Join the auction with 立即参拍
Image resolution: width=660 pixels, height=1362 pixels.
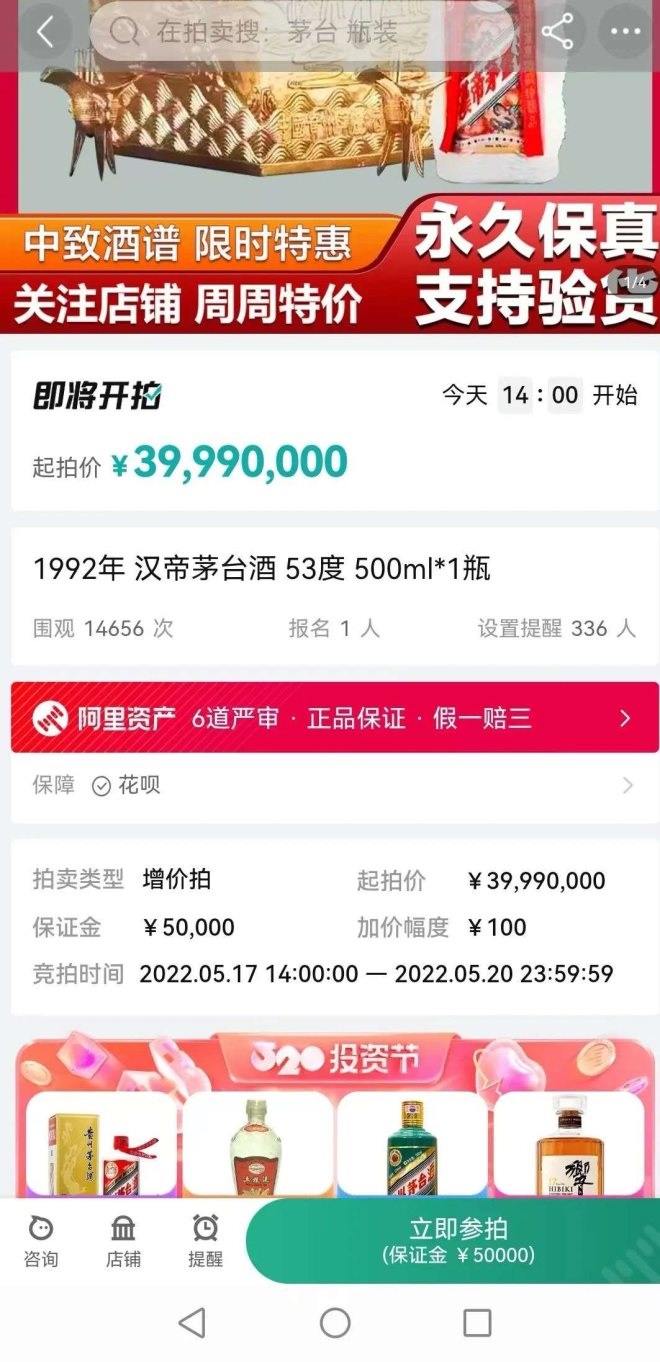[x=458, y=1240]
